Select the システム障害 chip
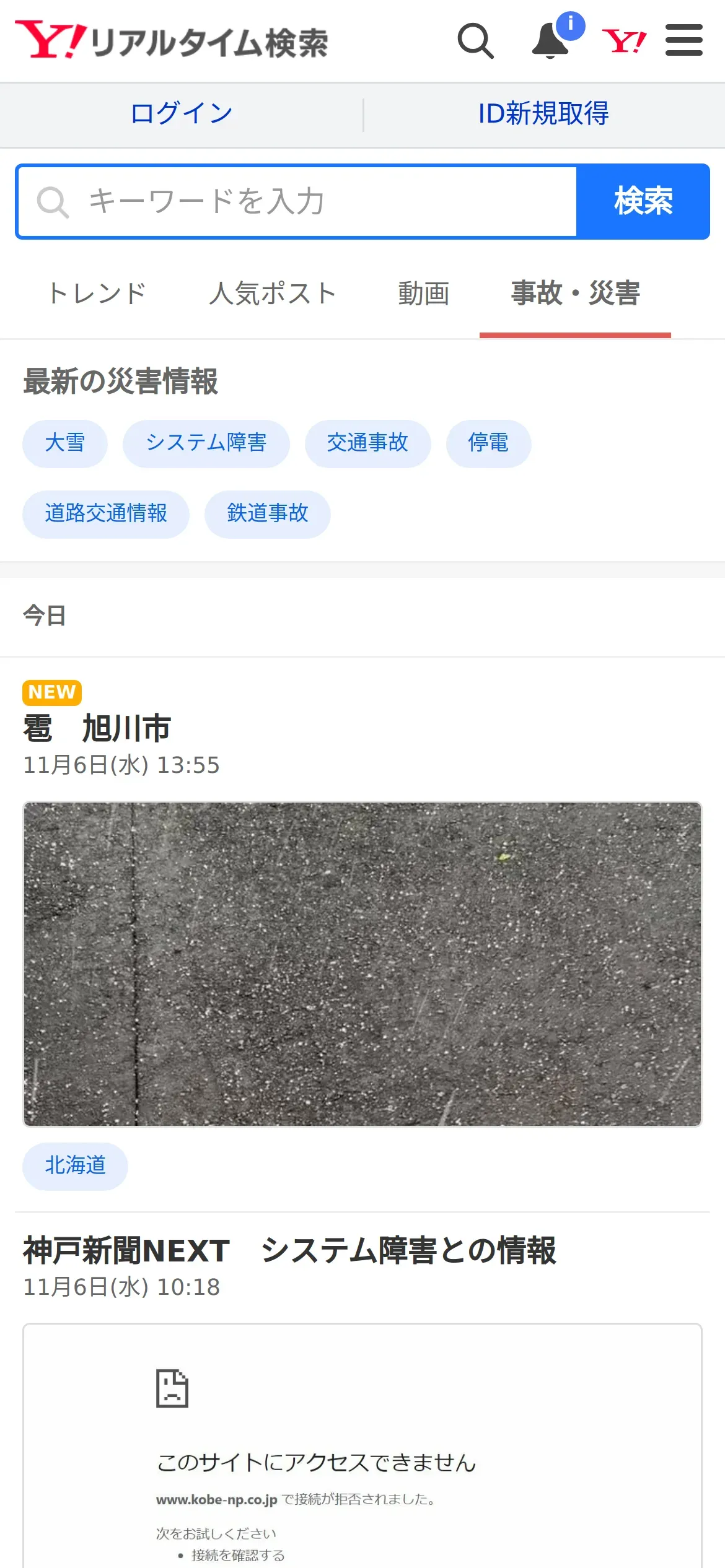 click(x=206, y=443)
